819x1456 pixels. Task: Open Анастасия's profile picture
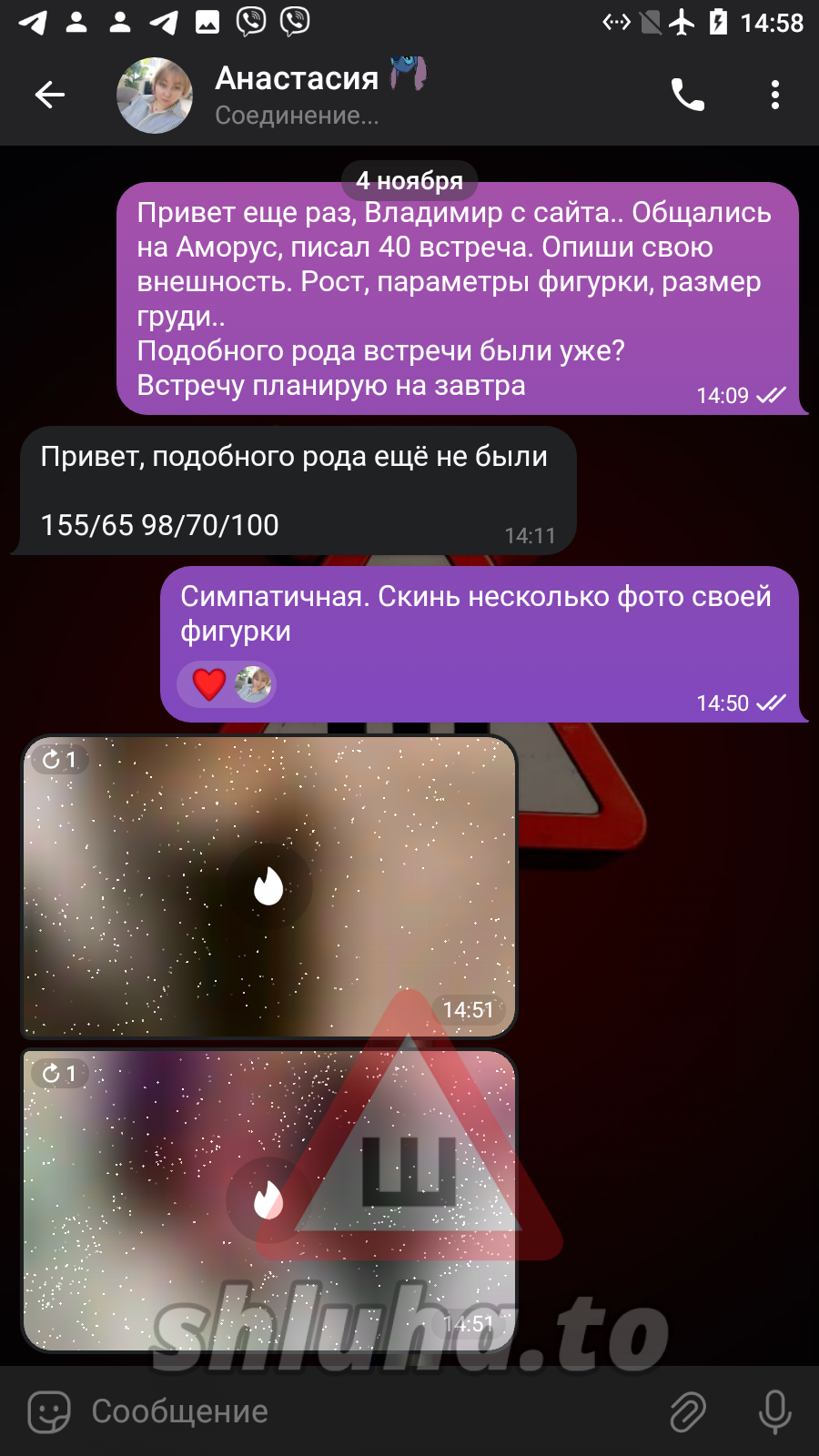pyautogui.click(x=155, y=96)
